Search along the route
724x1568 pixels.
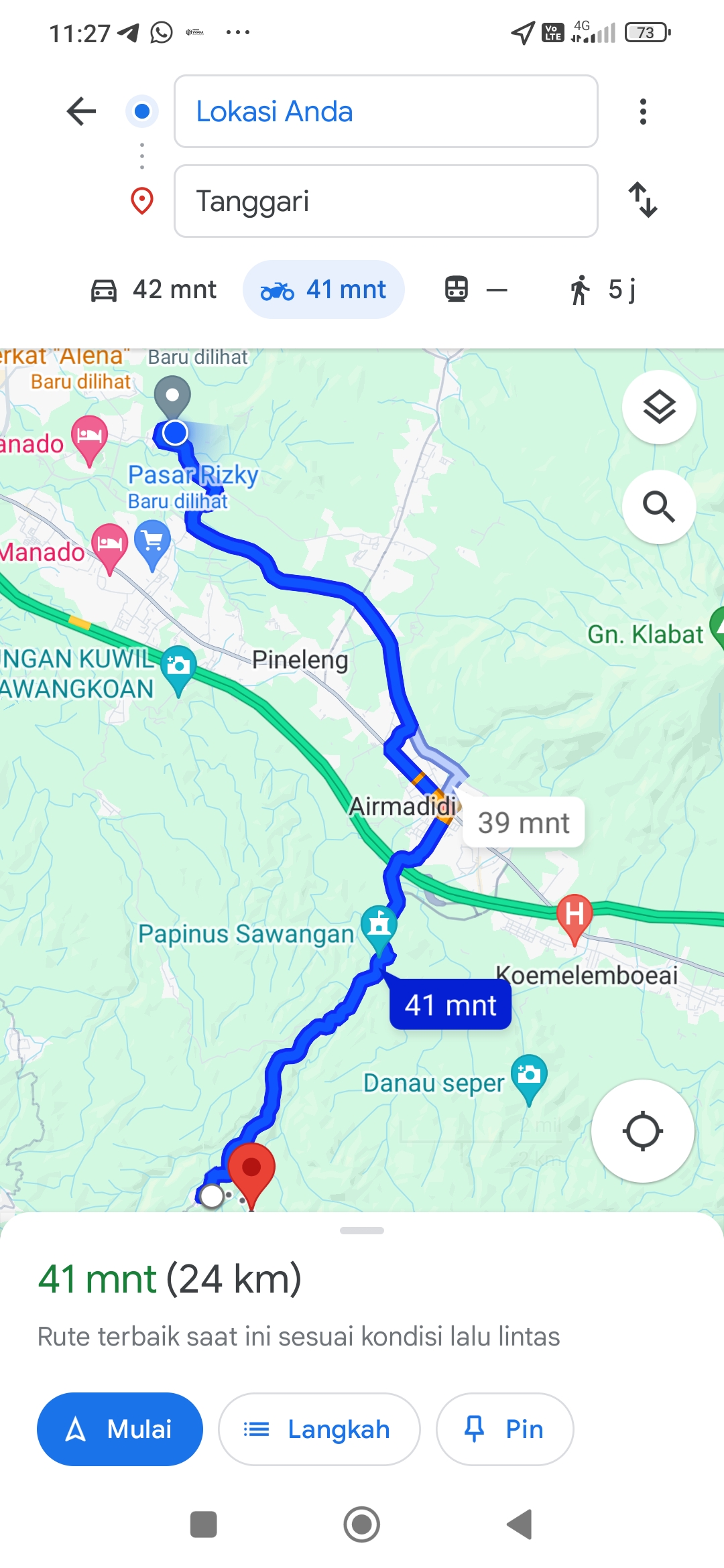pyautogui.click(x=659, y=507)
